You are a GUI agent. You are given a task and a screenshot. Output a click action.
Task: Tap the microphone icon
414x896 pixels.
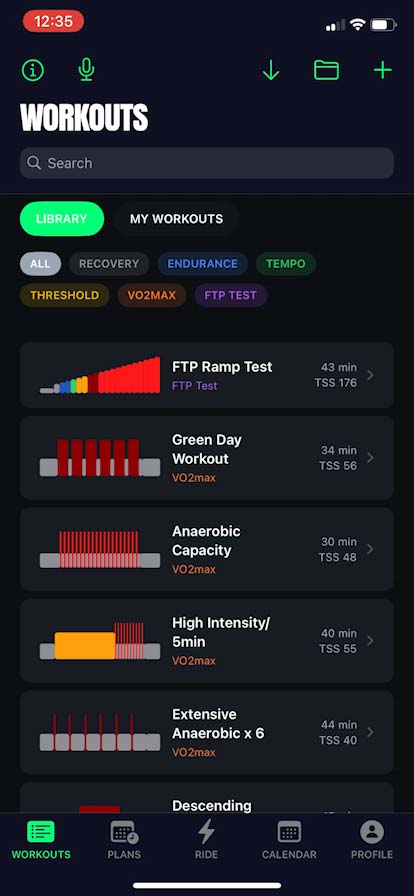pyautogui.click(x=86, y=70)
